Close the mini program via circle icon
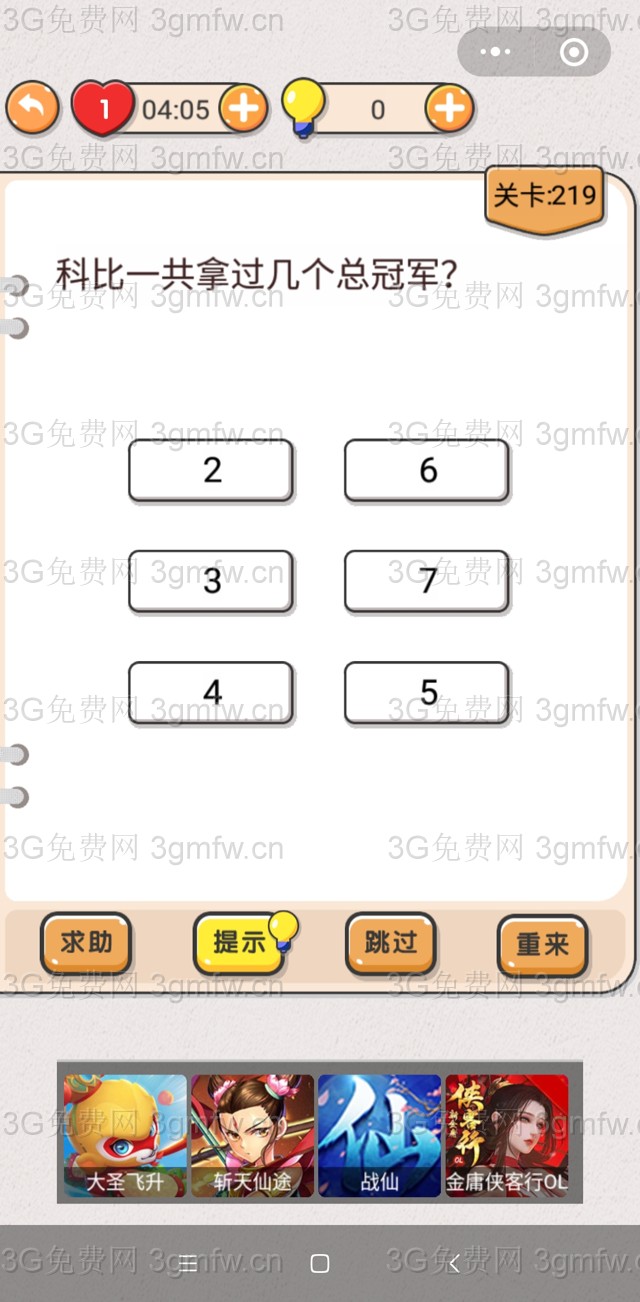 point(574,52)
